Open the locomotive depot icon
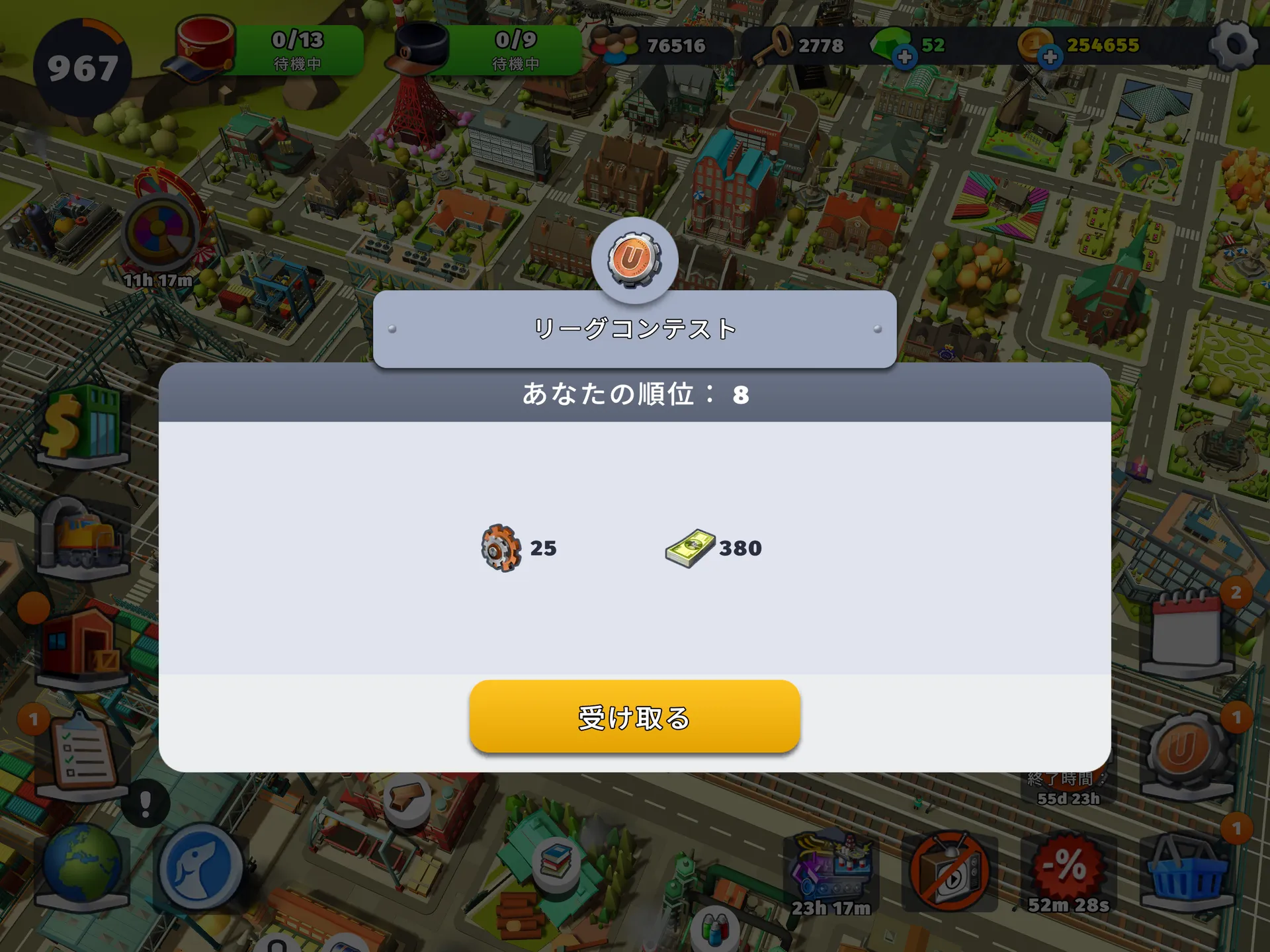Viewport: 1270px width, 952px height. [x=82, y=535]
